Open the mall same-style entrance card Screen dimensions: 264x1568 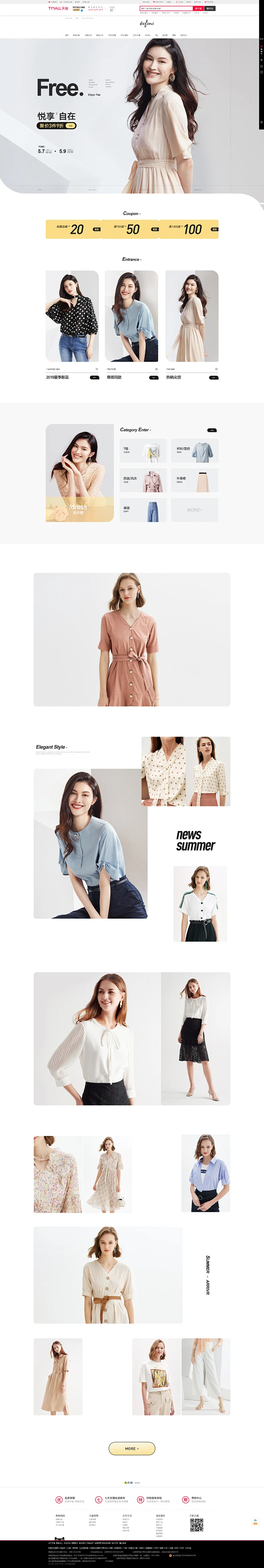click(x=131, y=323)
